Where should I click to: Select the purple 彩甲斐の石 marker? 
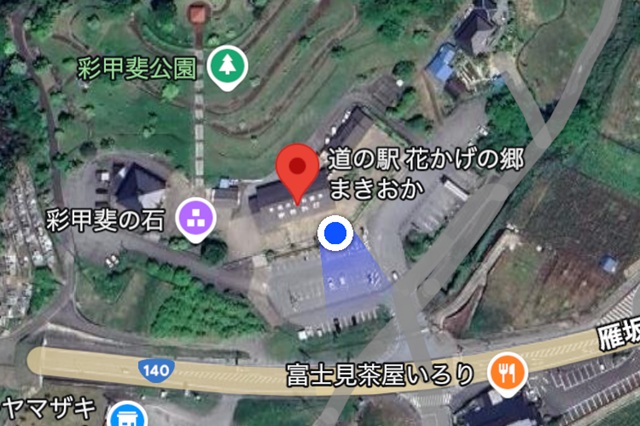coord(191,216)
